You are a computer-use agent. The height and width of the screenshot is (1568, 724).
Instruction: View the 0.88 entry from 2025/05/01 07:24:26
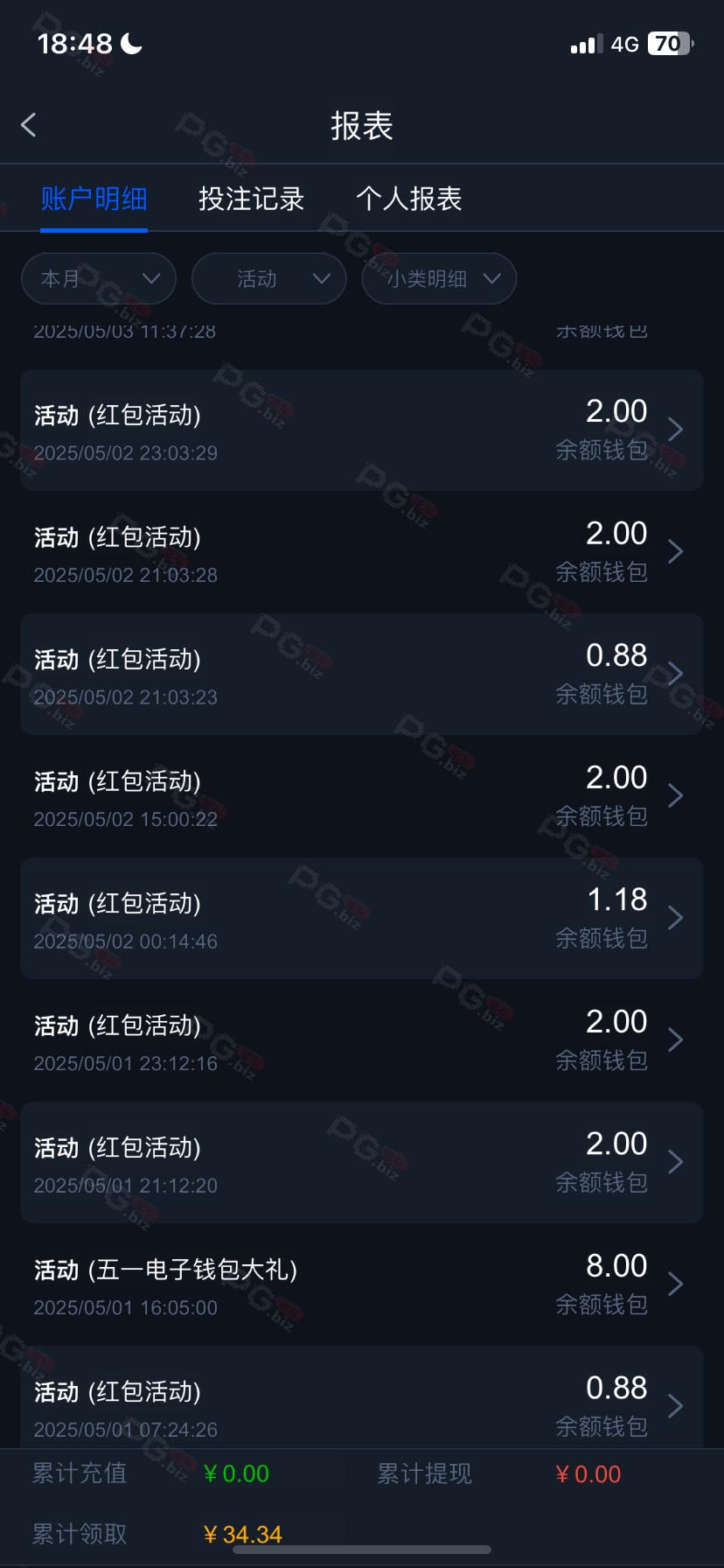[362, 1397]
